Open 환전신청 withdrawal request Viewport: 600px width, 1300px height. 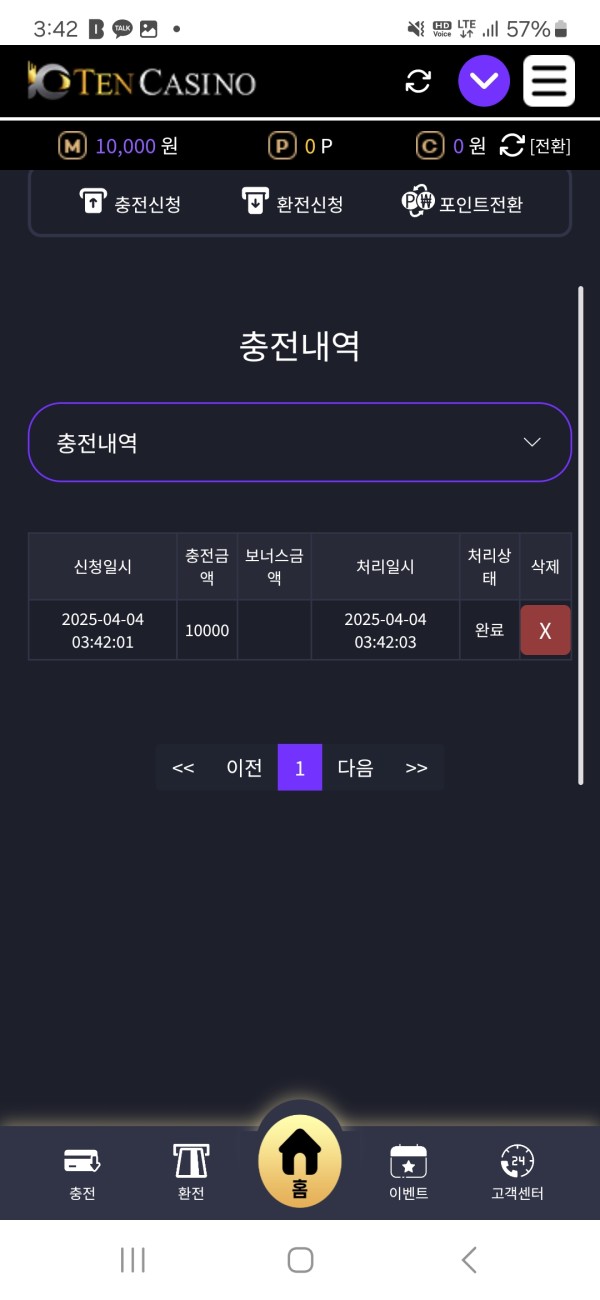293,203
